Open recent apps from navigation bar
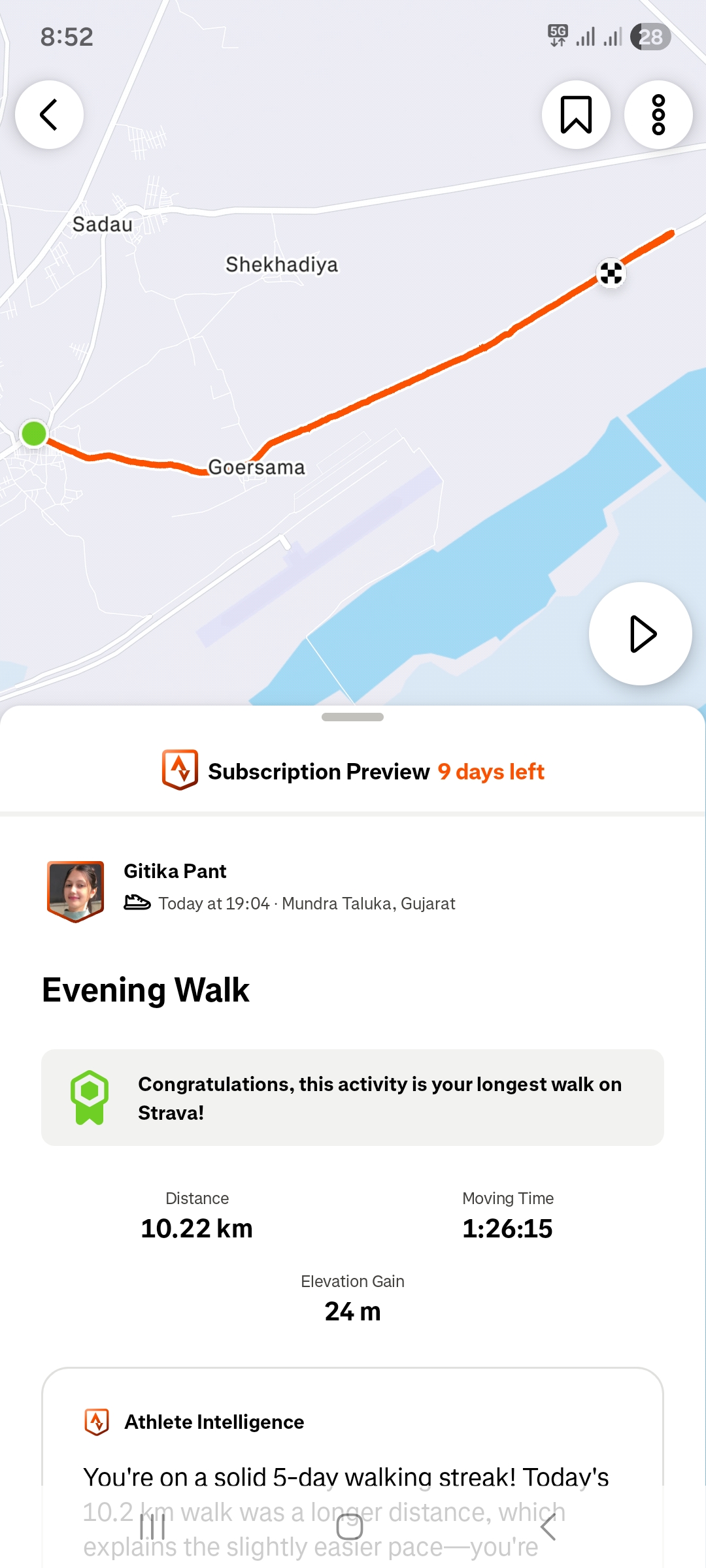706x1568 pixels. click(x=153, y=1527)
